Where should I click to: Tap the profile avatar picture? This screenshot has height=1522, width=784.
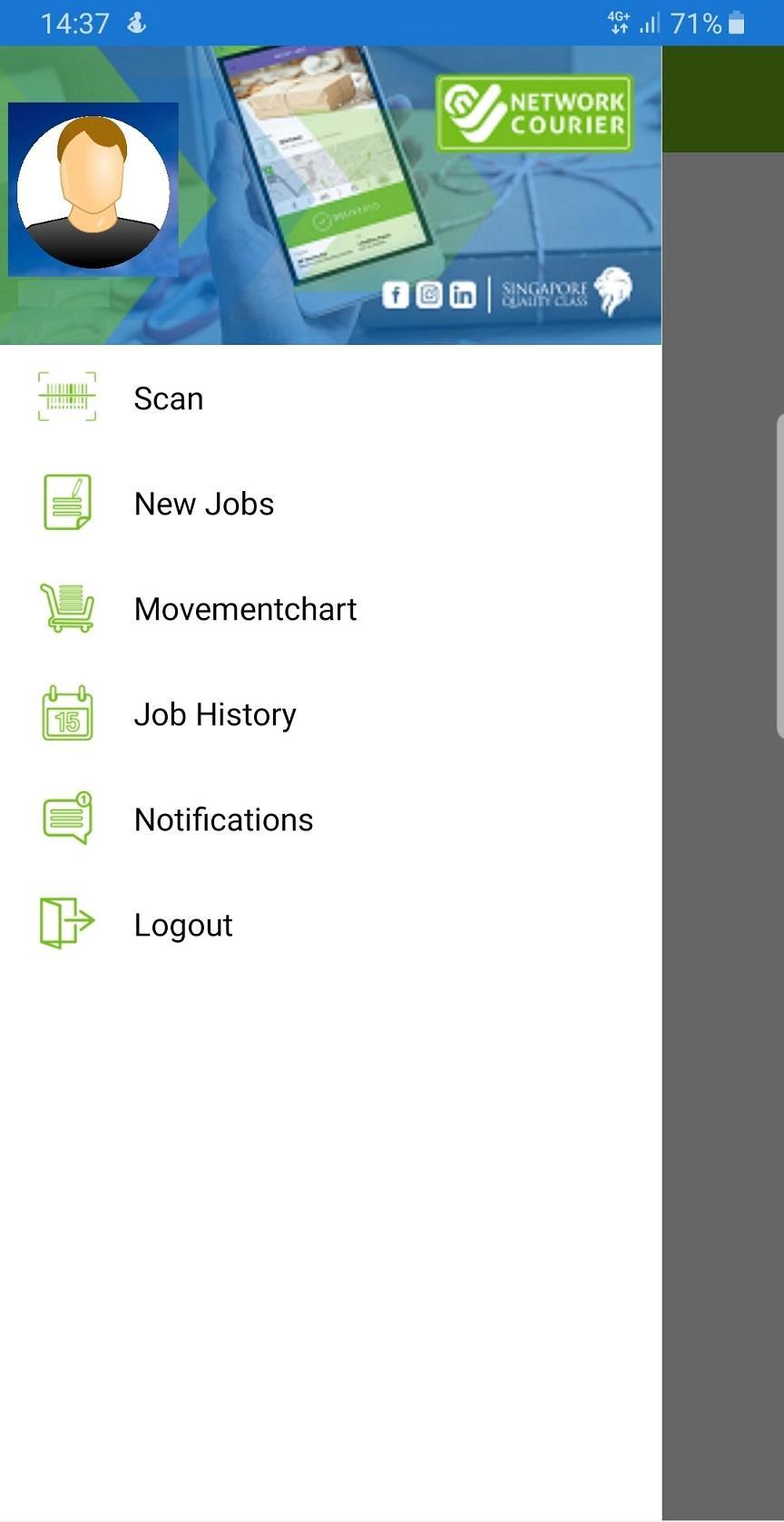pos(93,190)
